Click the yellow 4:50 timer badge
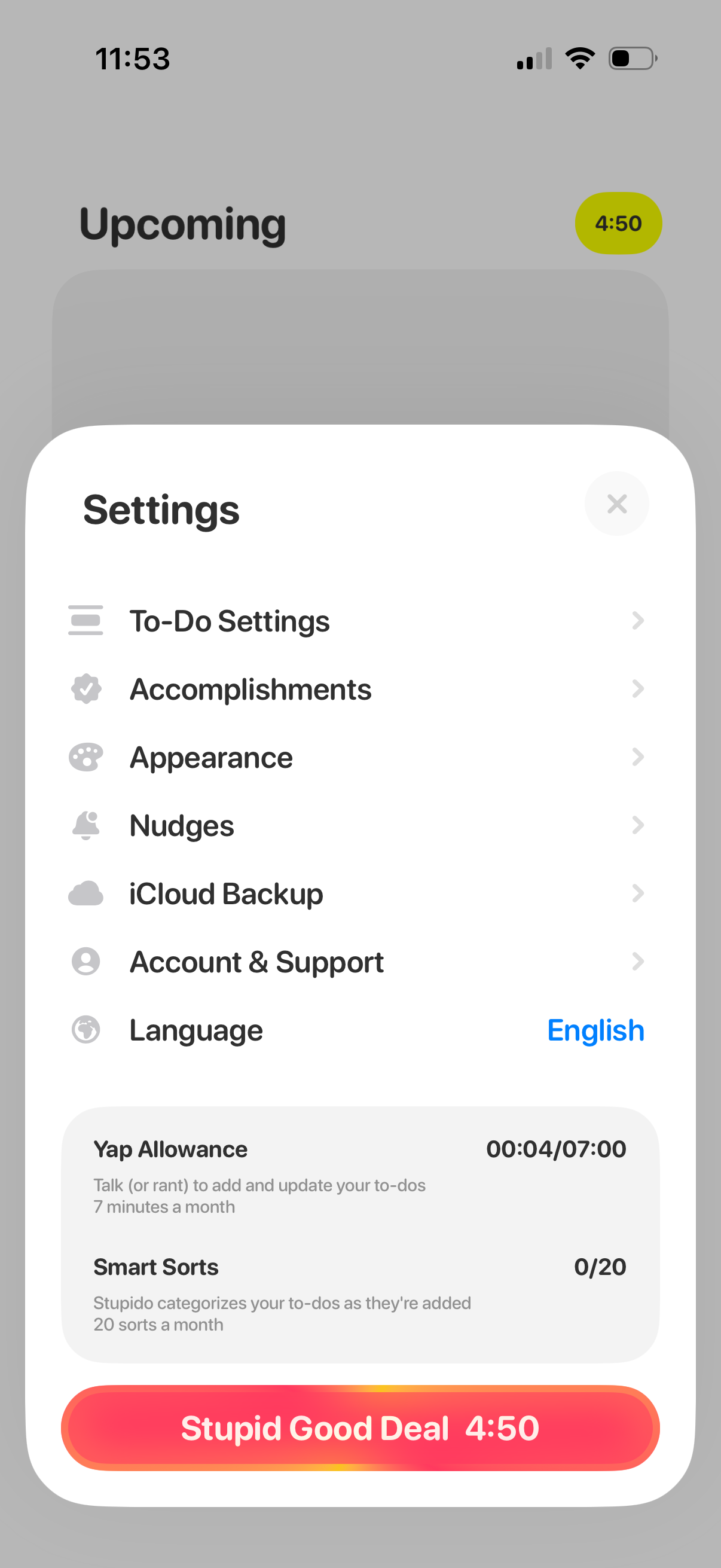Screen dimensions: 721x1568 (618, 223)
